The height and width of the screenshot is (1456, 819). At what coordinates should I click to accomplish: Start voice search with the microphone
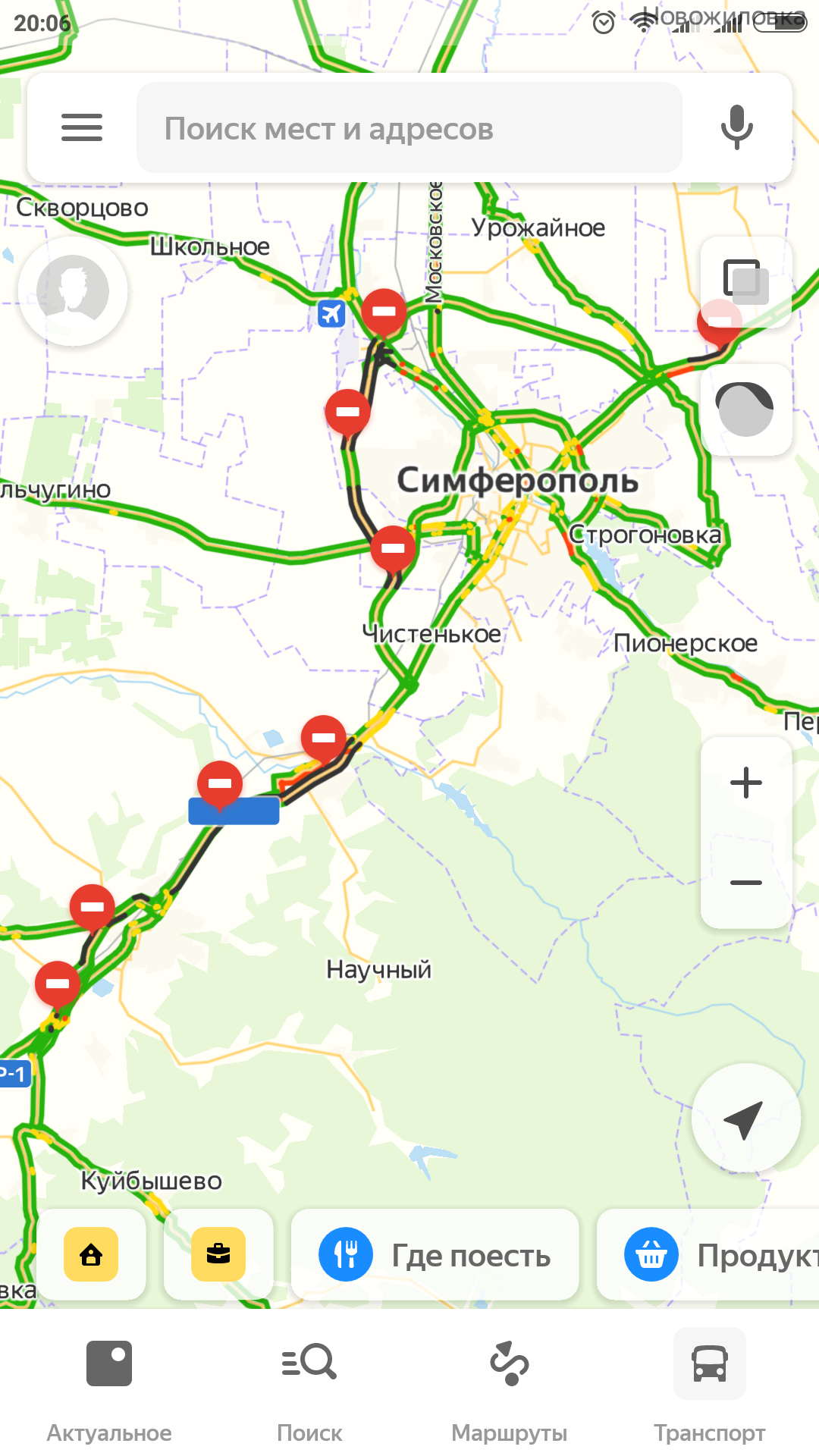(x=736, y=127)
